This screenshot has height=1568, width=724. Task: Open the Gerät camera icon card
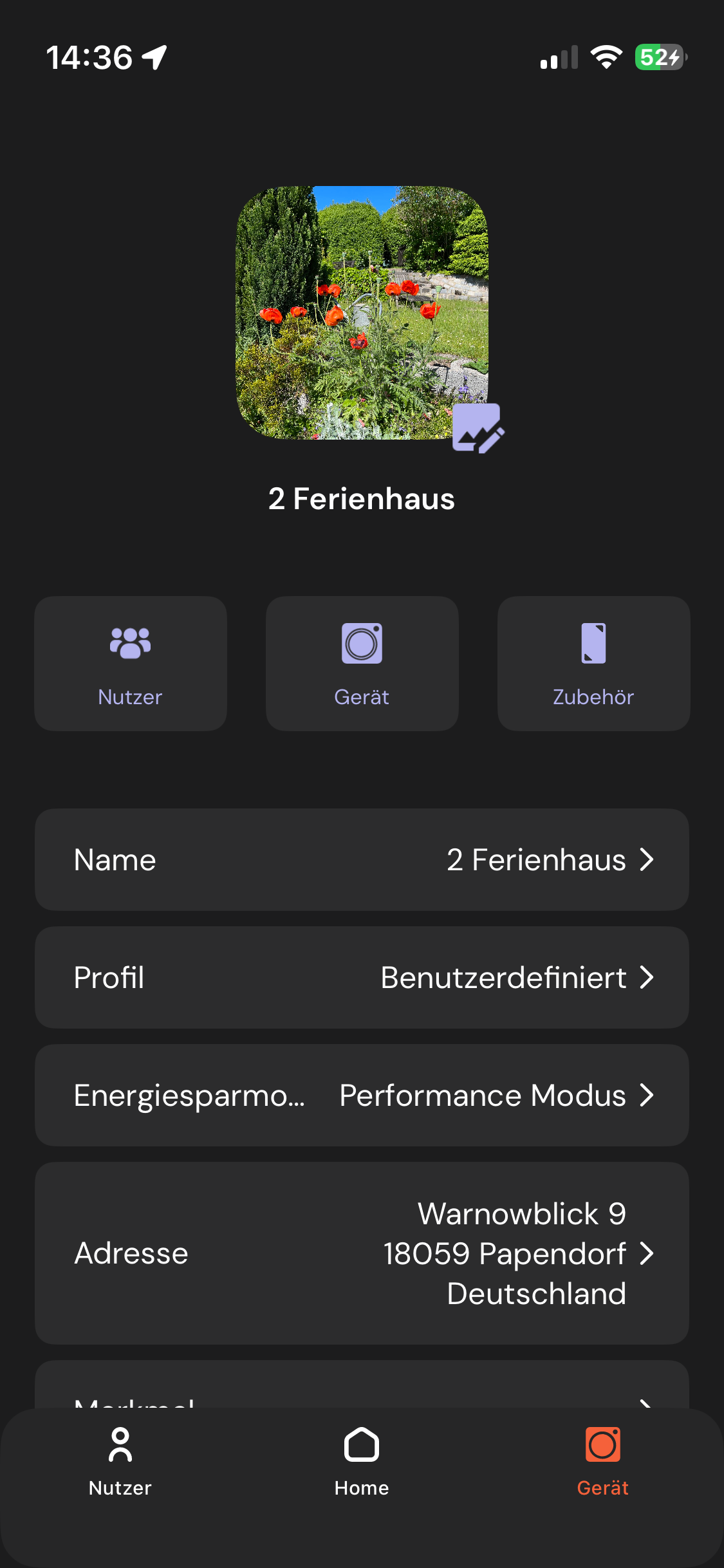click(362, 663)
